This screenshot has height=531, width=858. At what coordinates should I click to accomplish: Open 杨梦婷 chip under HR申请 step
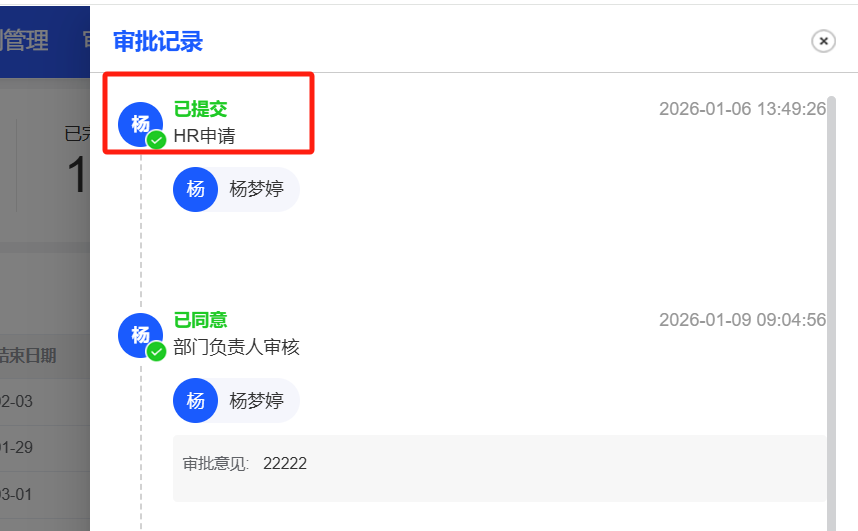236,189
